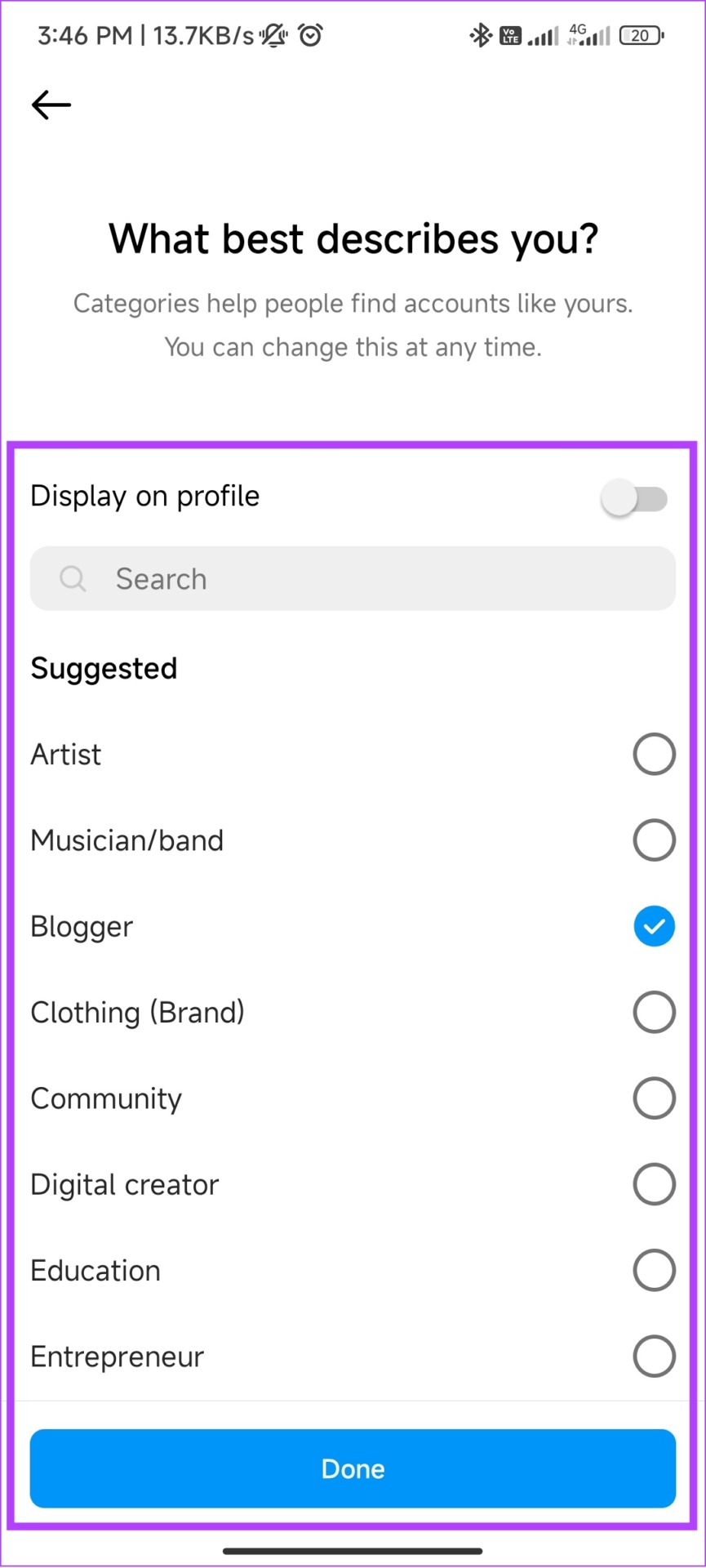Choose Musician/band as category
The image size is (706, 1568).
click(x=353, y=840)
